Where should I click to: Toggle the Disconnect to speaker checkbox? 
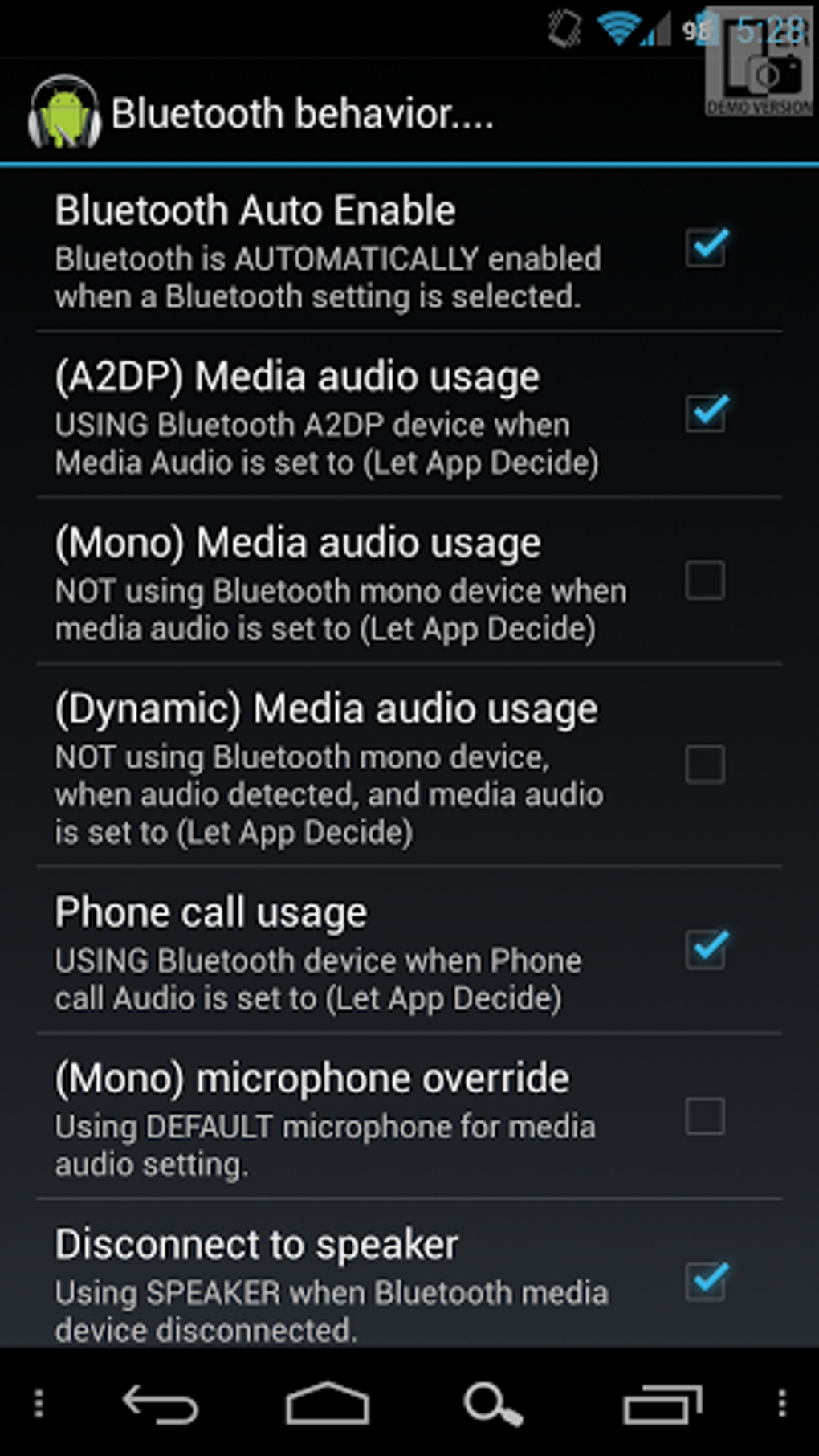[x=706, y=1282]
